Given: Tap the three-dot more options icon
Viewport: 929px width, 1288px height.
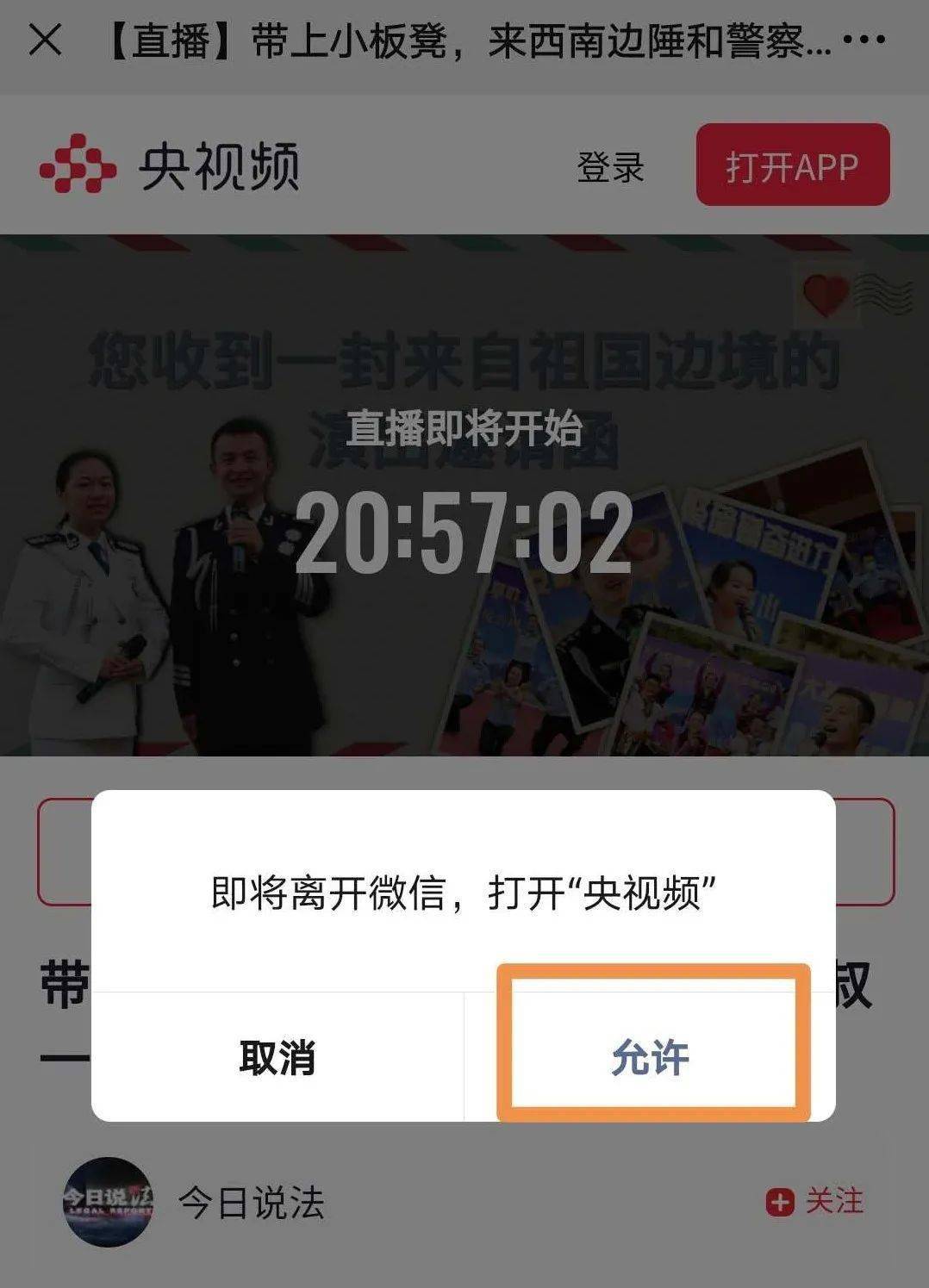Looking at the screenshot, I should tap(866, 38).
